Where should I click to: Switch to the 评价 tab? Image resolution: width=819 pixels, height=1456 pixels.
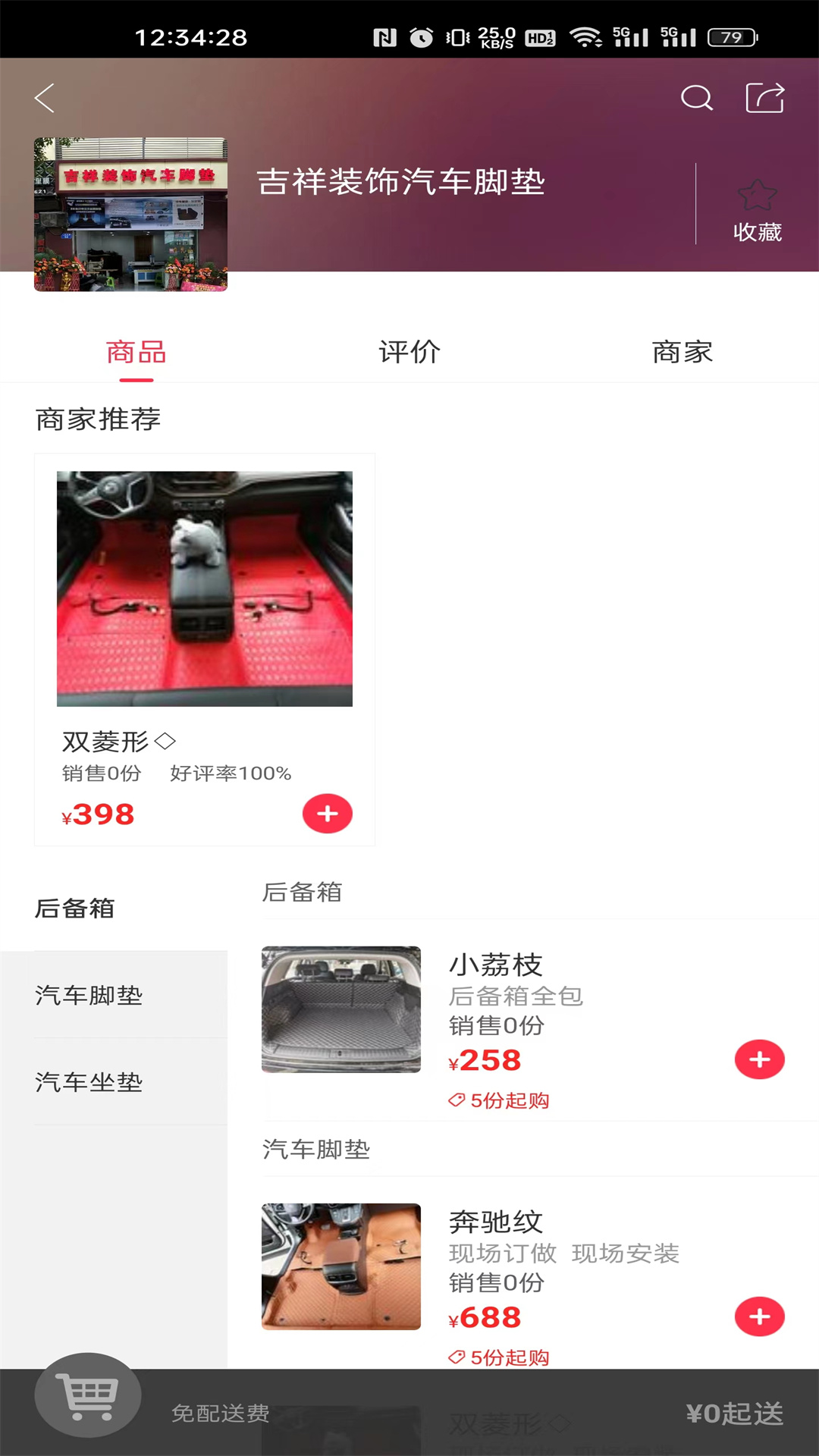[x=409, y=352]
